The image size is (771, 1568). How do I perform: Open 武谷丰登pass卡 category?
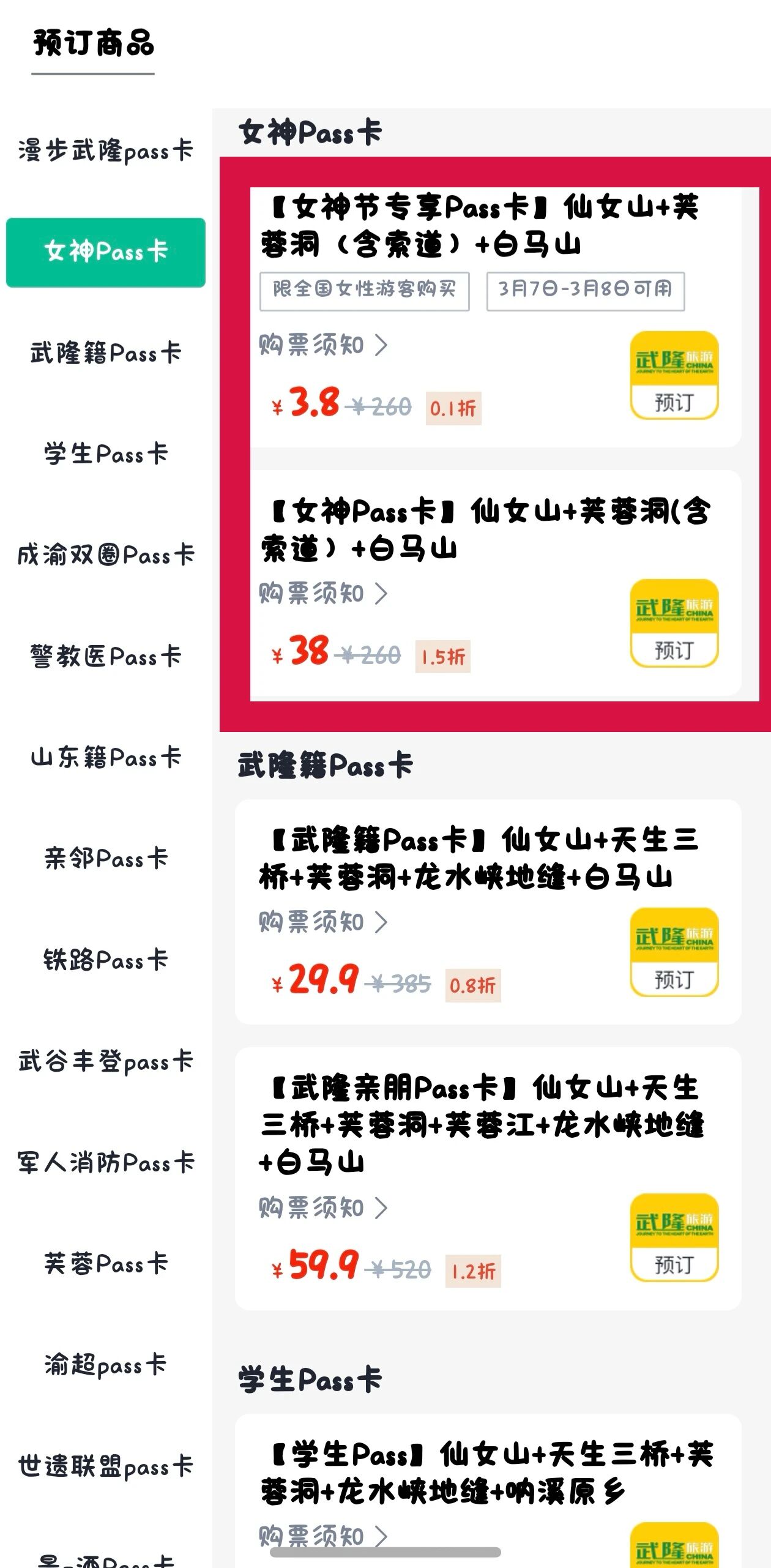pos(105,1061)
